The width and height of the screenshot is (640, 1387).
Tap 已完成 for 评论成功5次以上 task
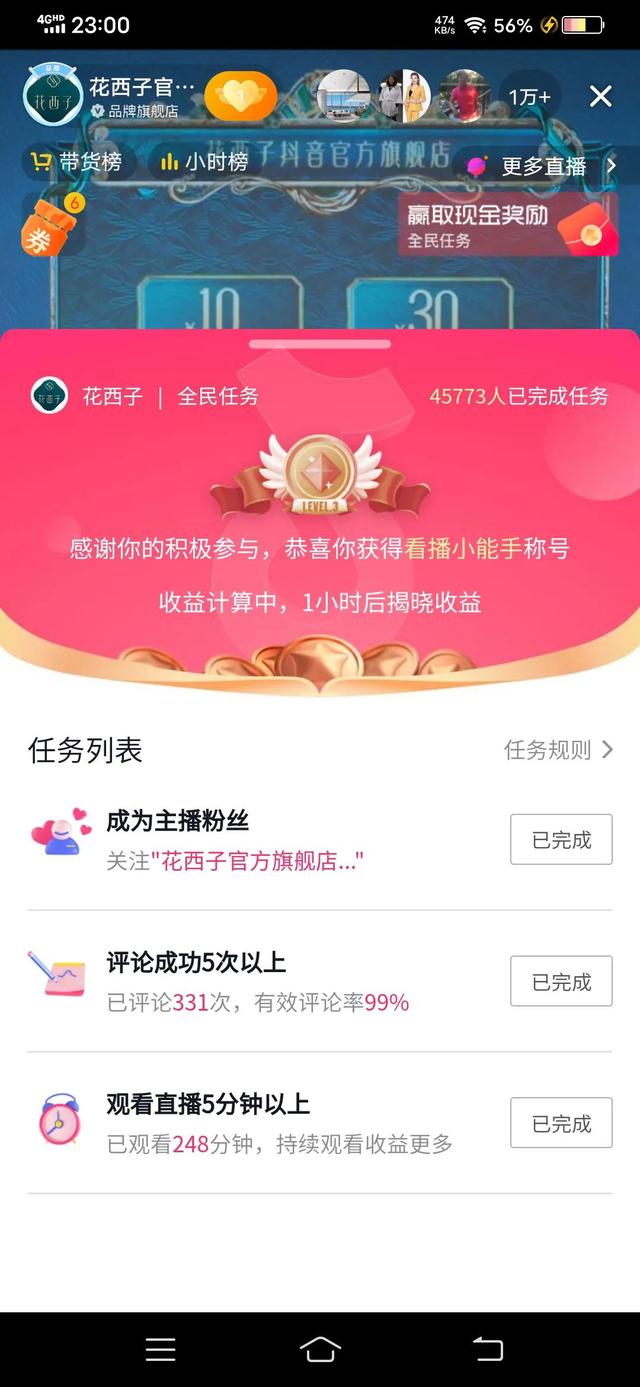561,982
